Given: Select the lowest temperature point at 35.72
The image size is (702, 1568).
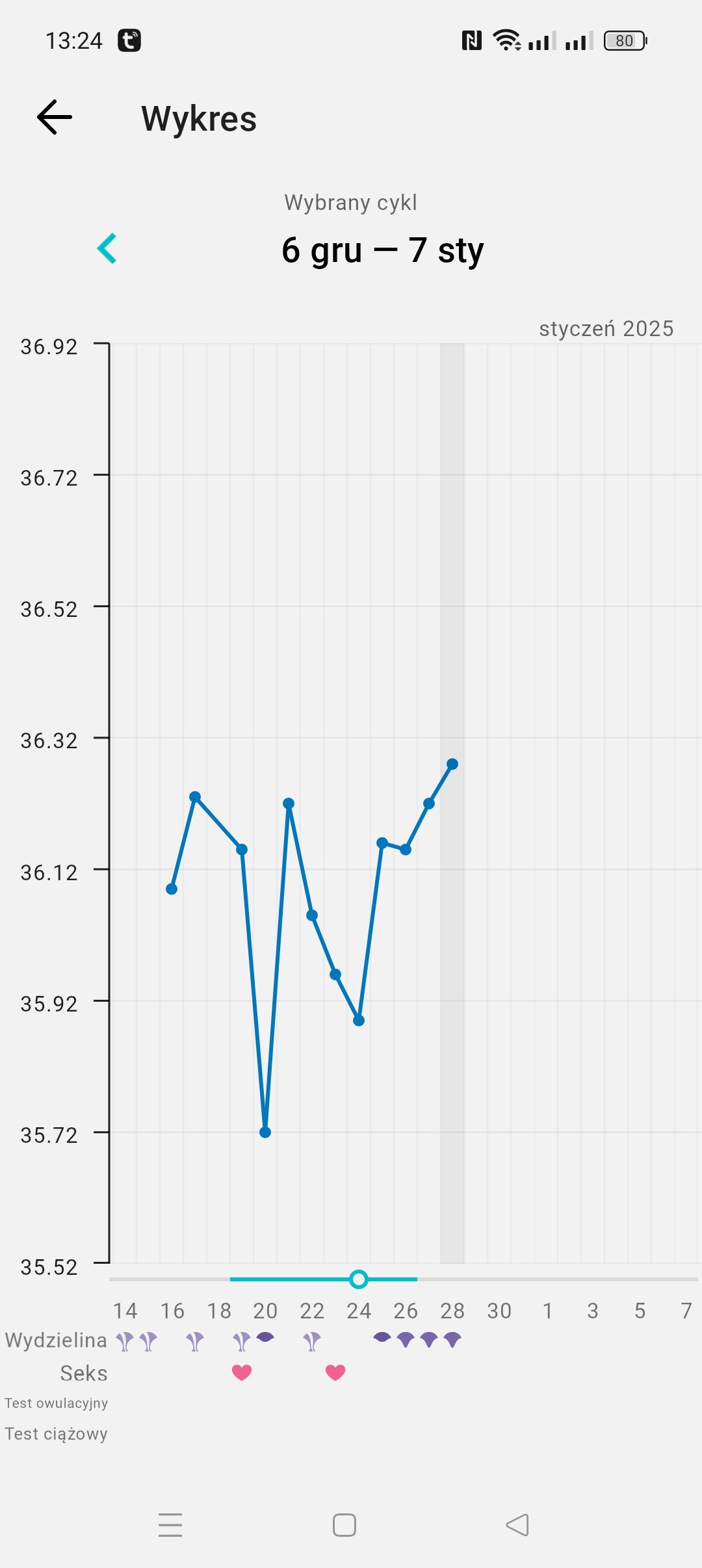Looking at the screenshot, I should click(x=265, y=1132).
